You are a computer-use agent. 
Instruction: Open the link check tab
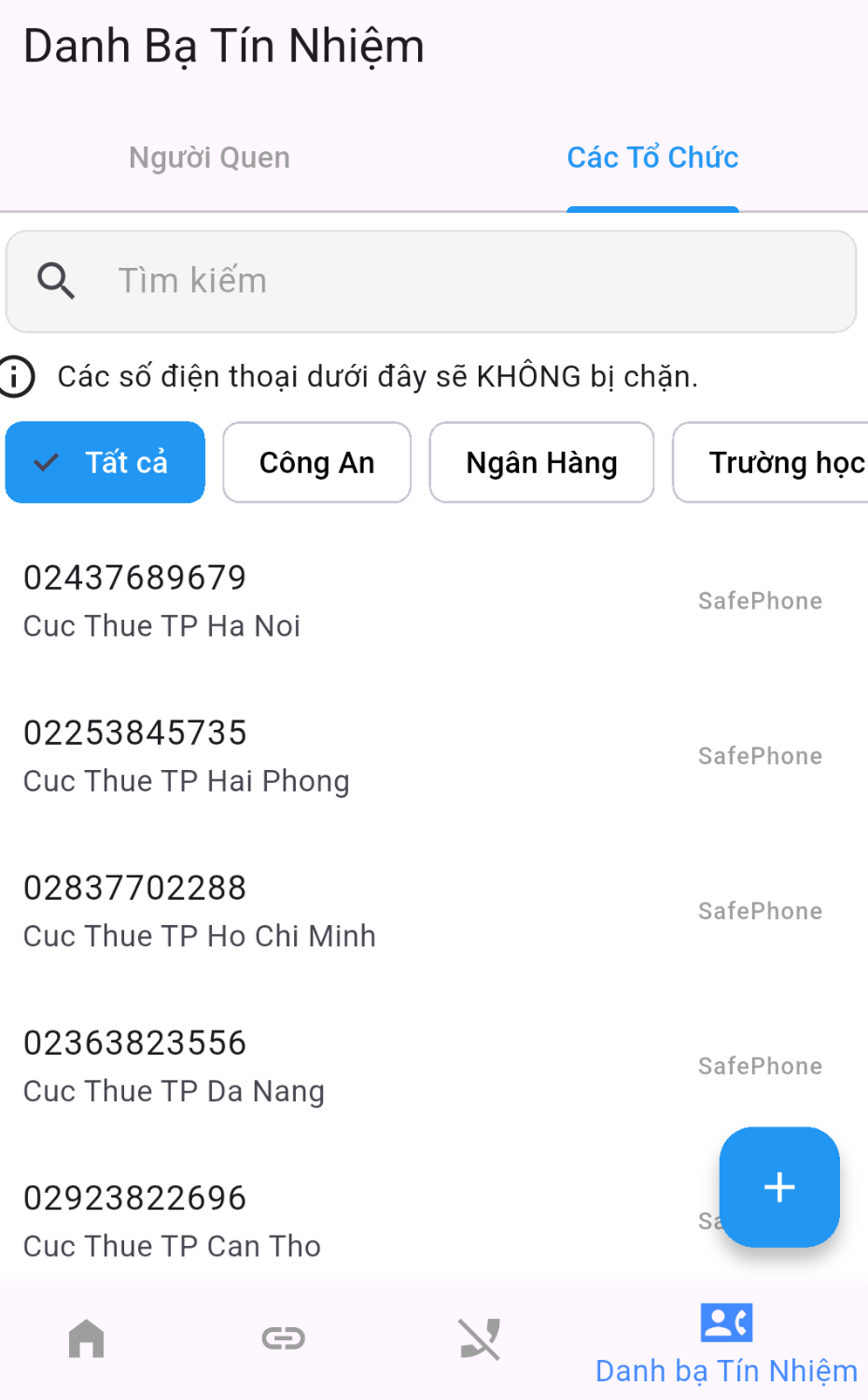pyautogui.click(x=283, y=1339)
